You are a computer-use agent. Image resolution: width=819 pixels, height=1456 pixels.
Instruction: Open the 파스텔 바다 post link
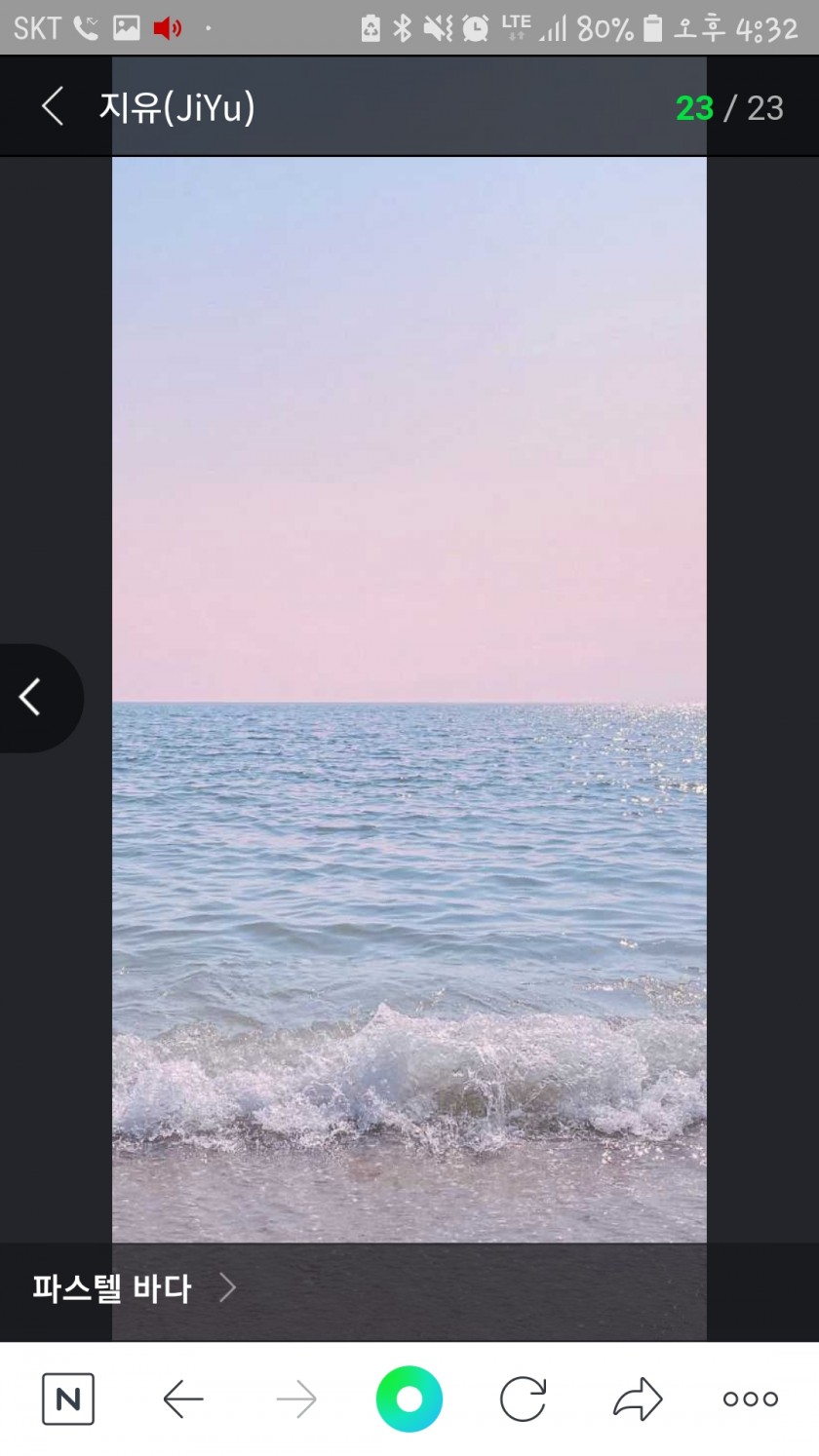coord(134,1287)
